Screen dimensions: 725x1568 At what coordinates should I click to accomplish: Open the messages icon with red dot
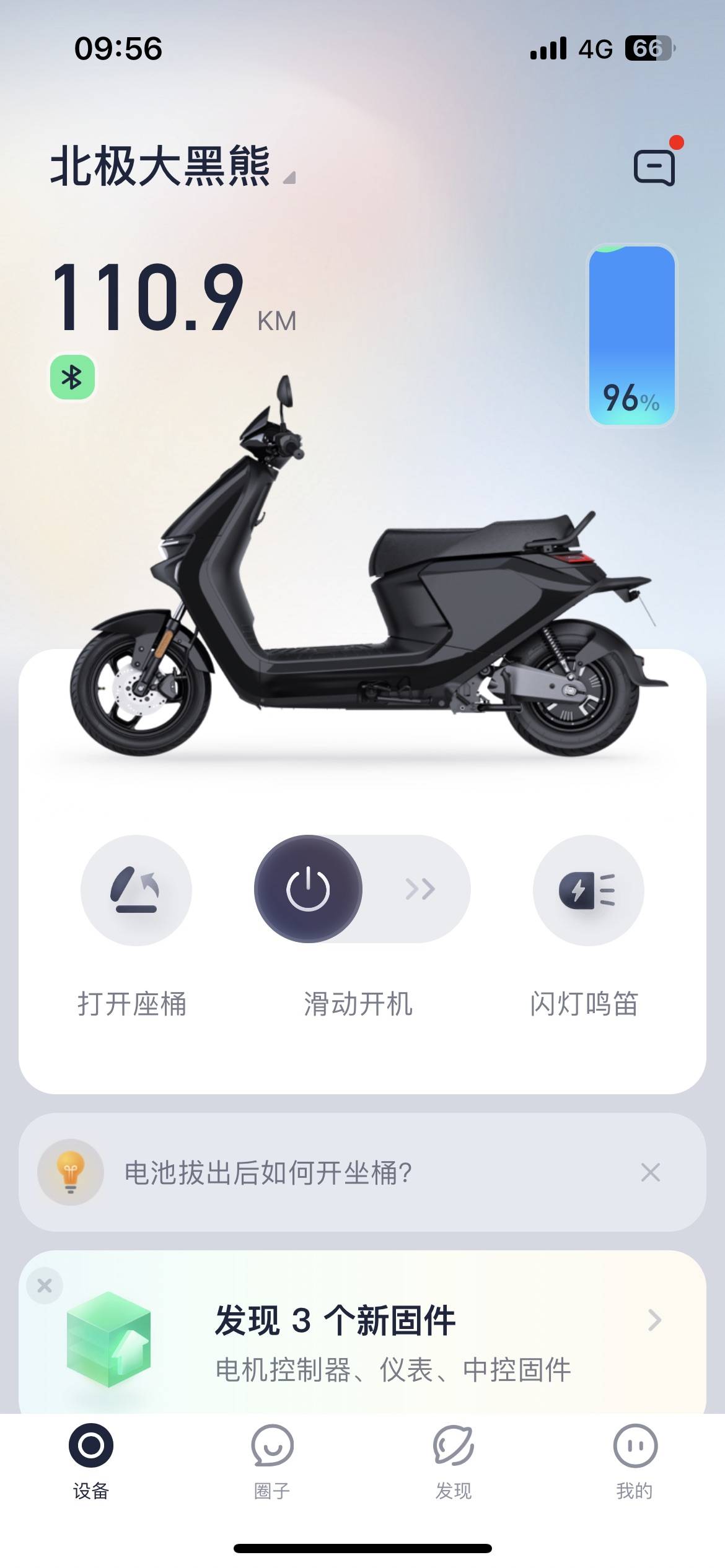(654, 167)
